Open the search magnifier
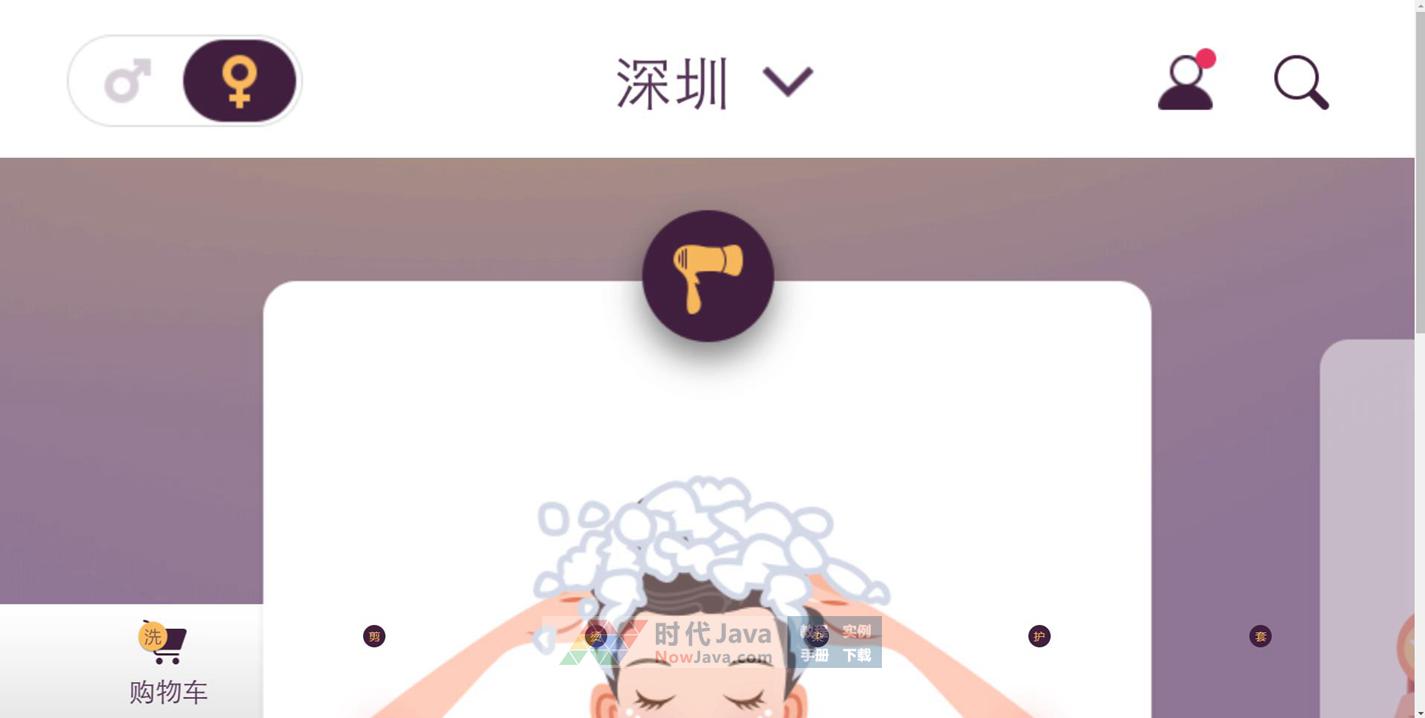The image size is (1425, 718). click(1300, 82)
